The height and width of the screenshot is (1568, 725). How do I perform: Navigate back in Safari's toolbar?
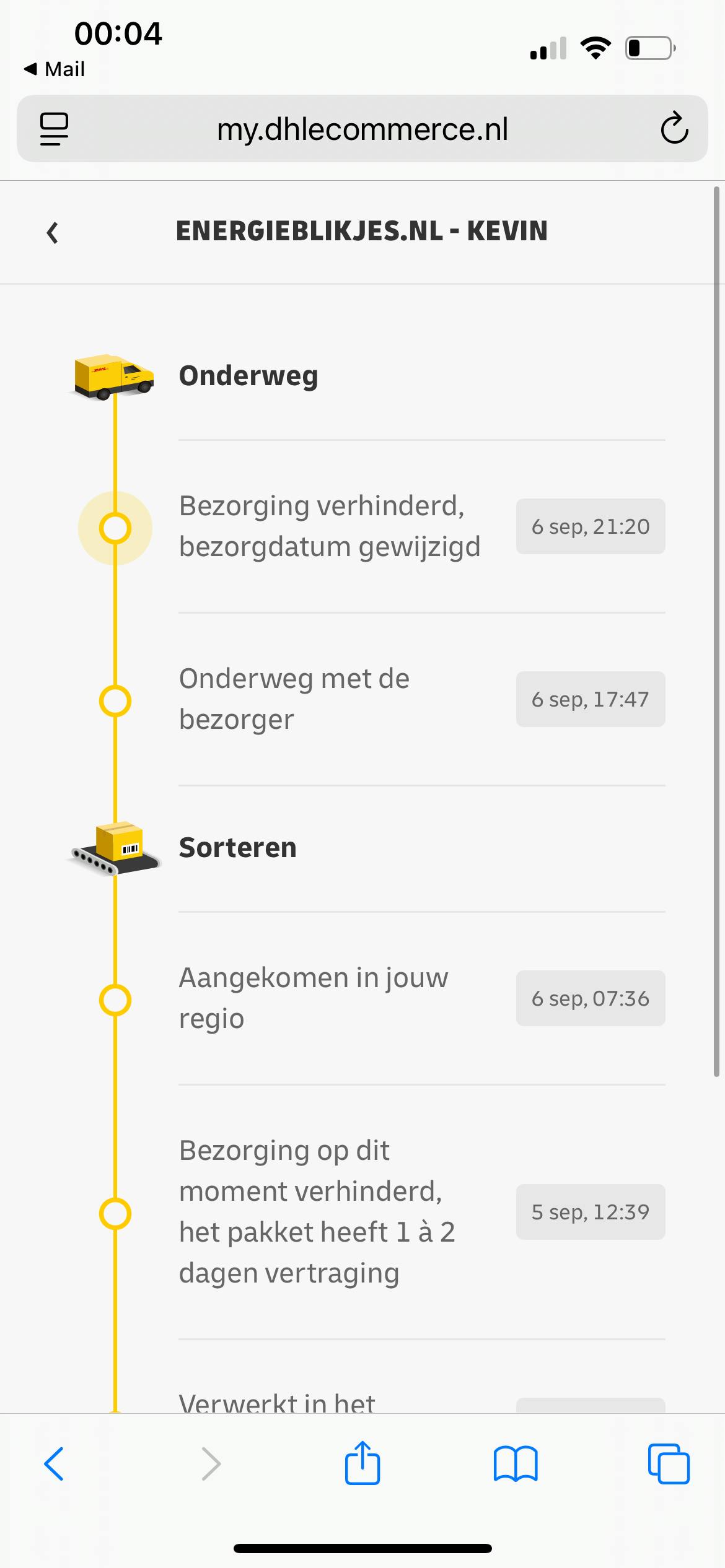click(x=55, y=1464)
